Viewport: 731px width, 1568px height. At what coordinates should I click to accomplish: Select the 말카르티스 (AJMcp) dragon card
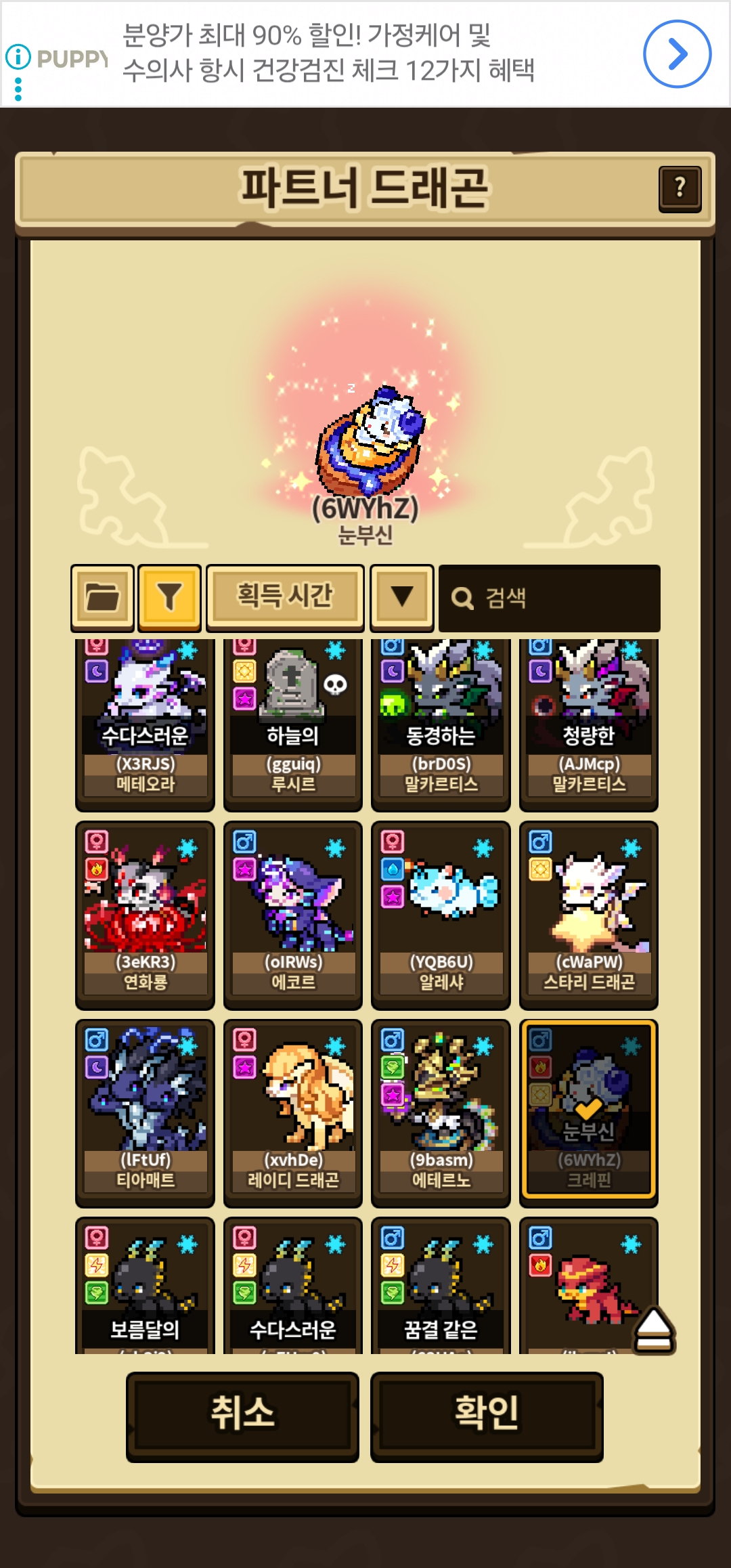click(588, 723)
